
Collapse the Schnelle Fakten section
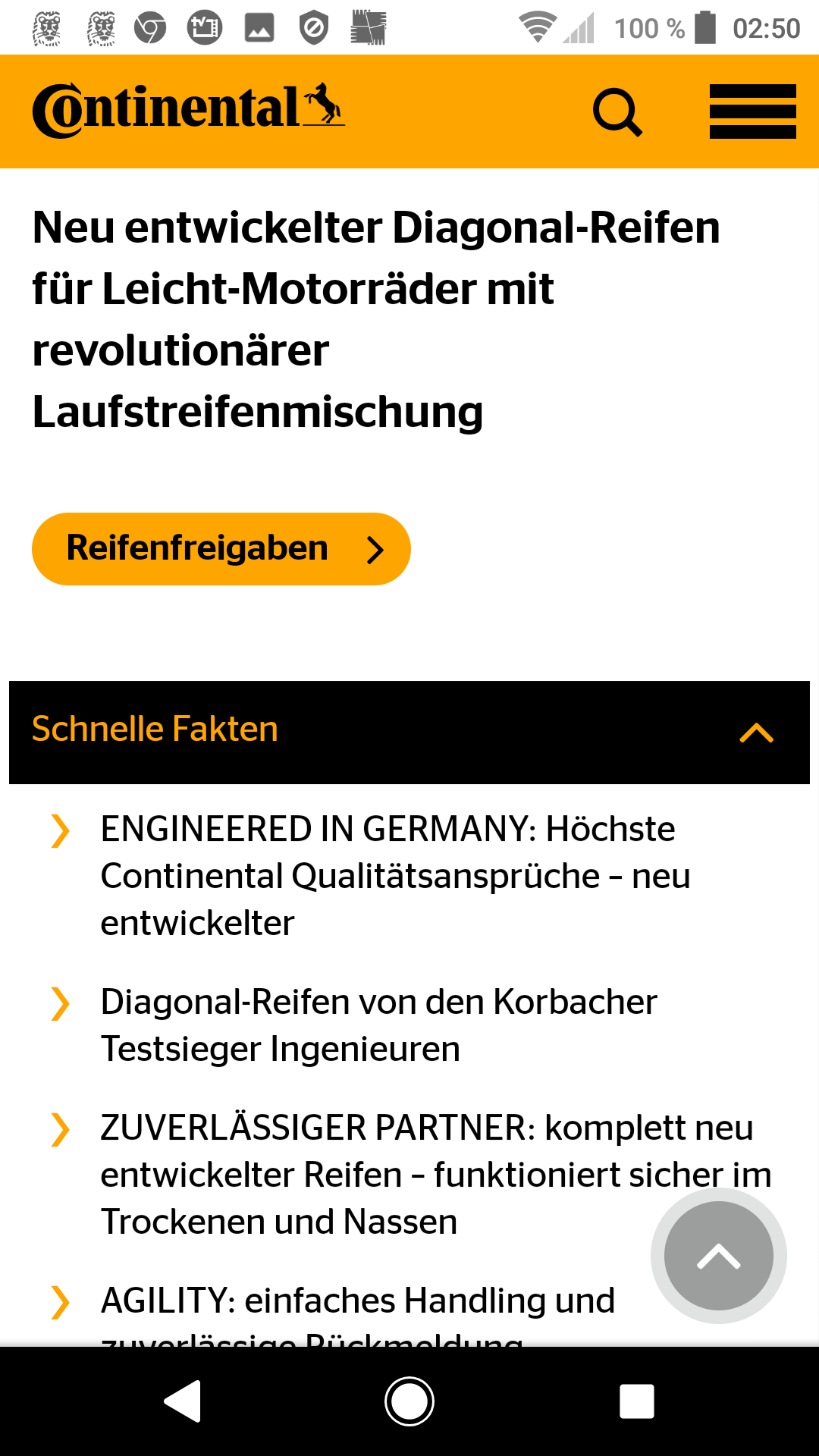[x=755, y=733]
